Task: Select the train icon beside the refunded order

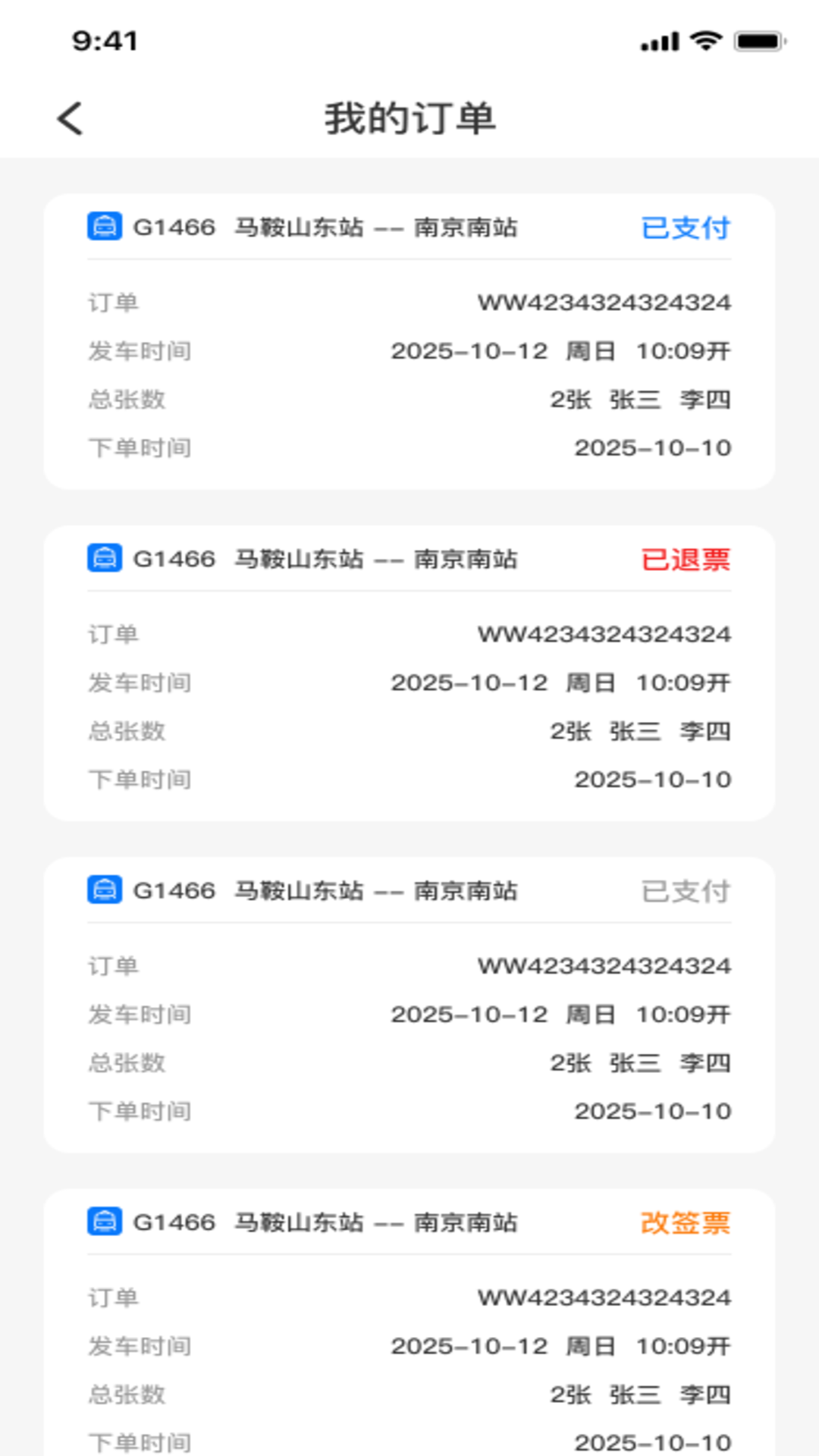Action: pyautogui.click(x=104, y=559)
